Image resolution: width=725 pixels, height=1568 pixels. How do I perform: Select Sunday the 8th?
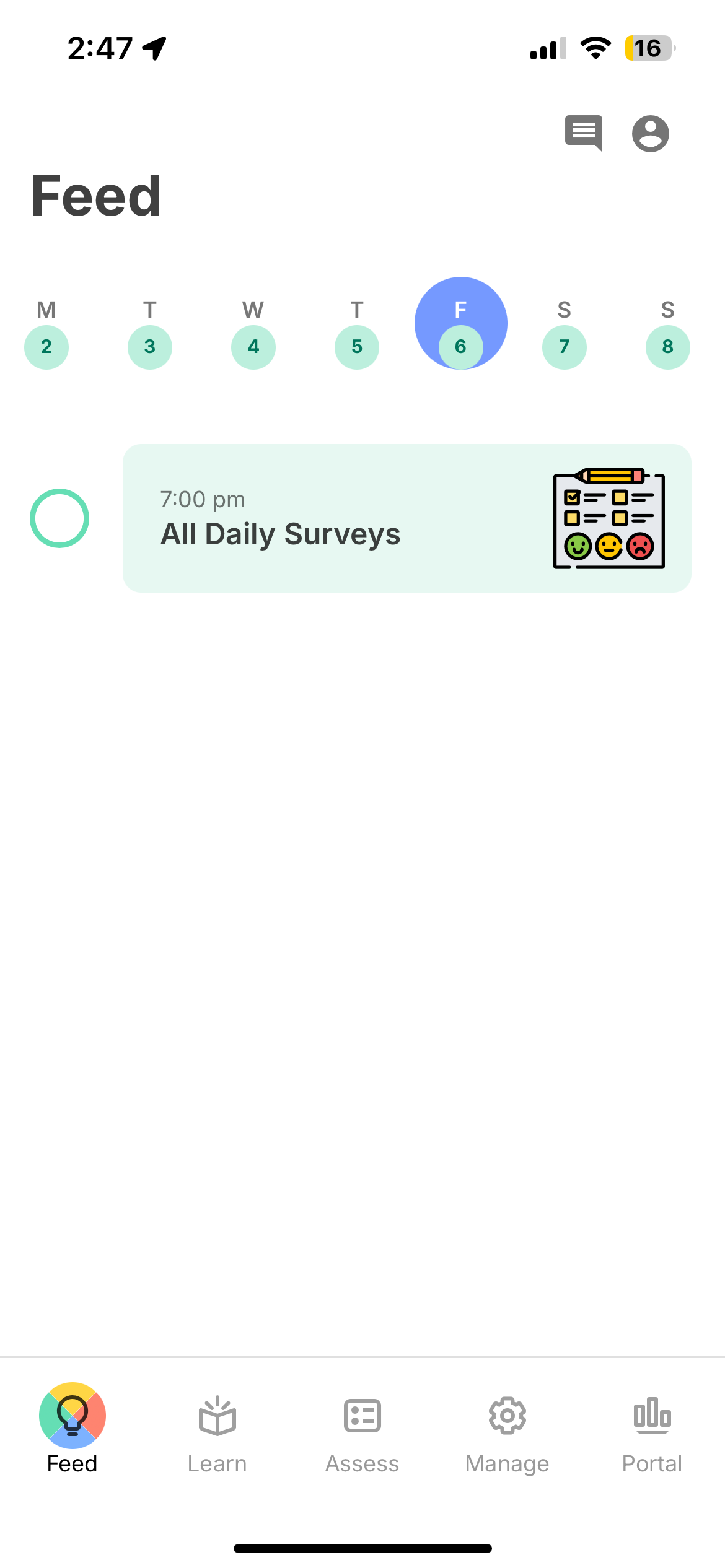pos(667,347)
